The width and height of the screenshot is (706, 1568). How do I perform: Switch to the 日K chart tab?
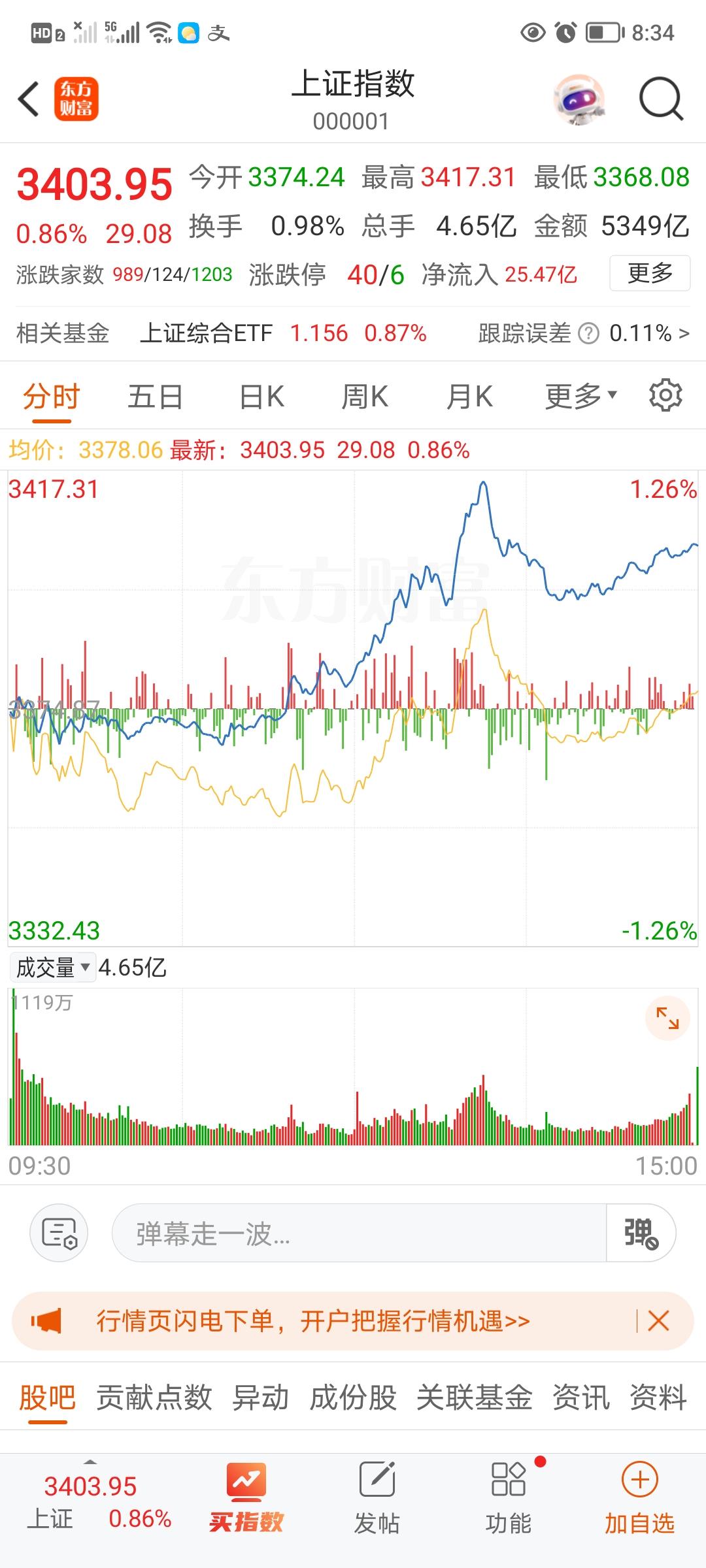[x=261, y=397]
